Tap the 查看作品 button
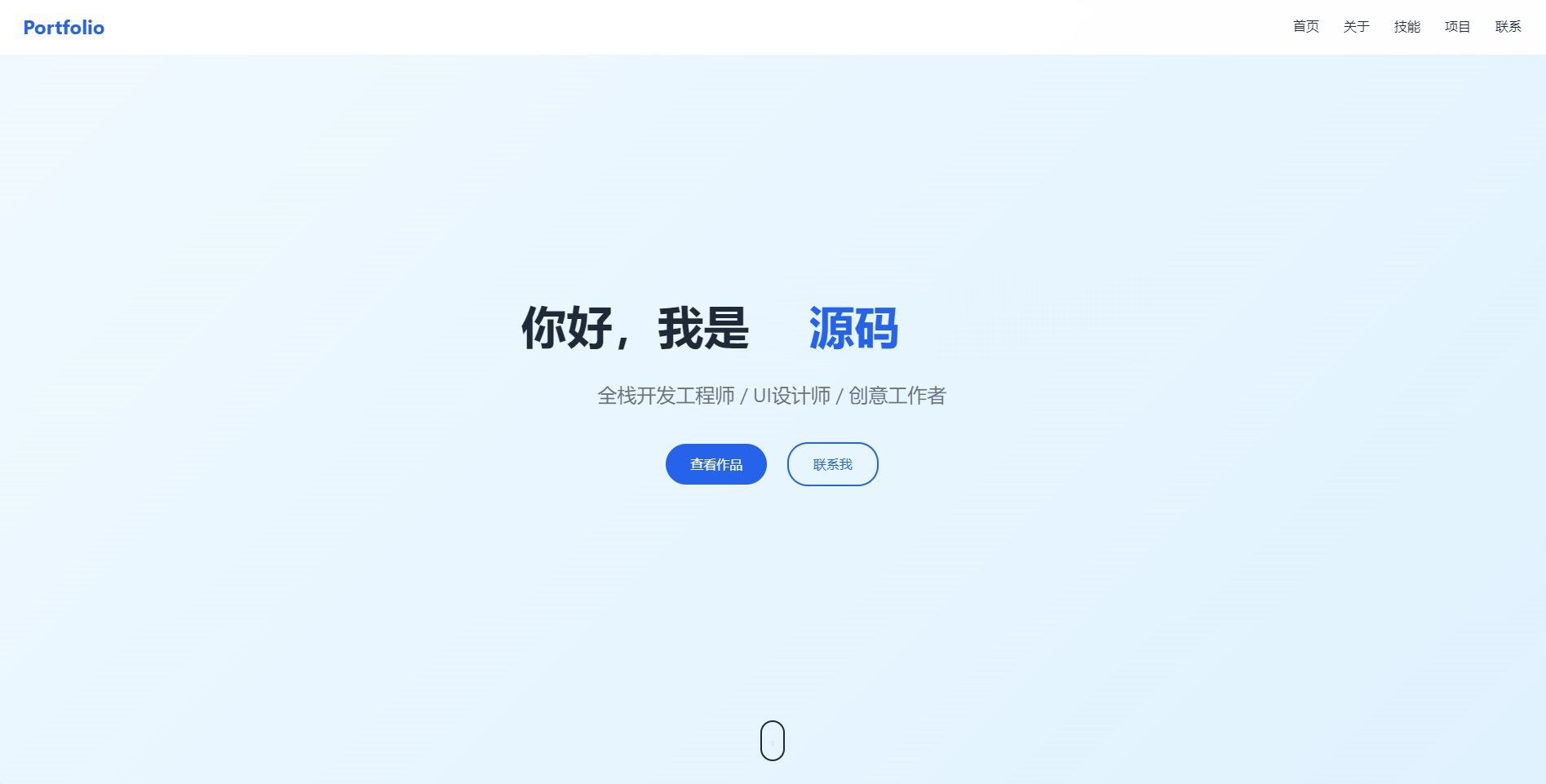The height and width of the screenshot is (784, 1546). tap(716, 464)
